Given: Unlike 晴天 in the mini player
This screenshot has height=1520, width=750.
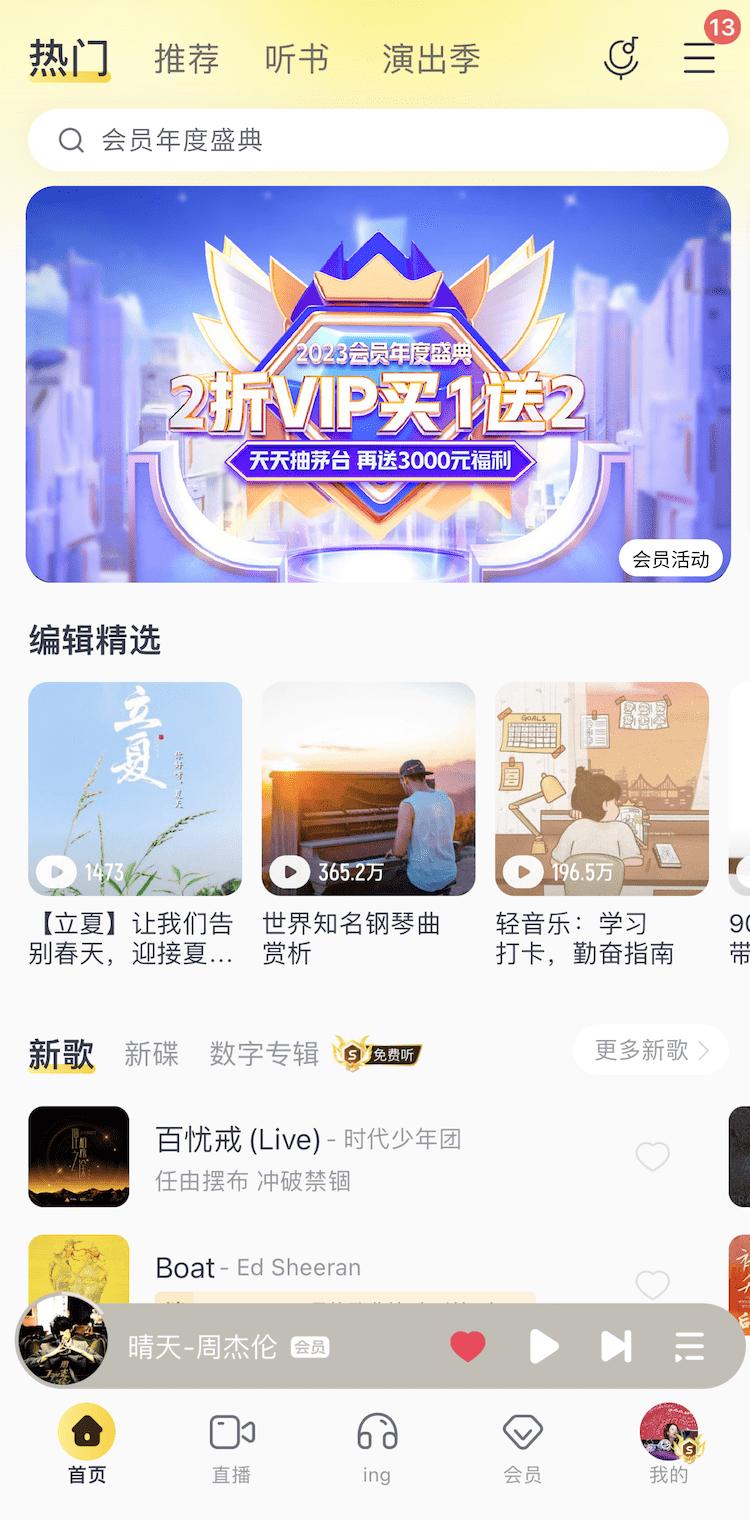Looking at the screenshot, I should click(x=468, y=1346).
